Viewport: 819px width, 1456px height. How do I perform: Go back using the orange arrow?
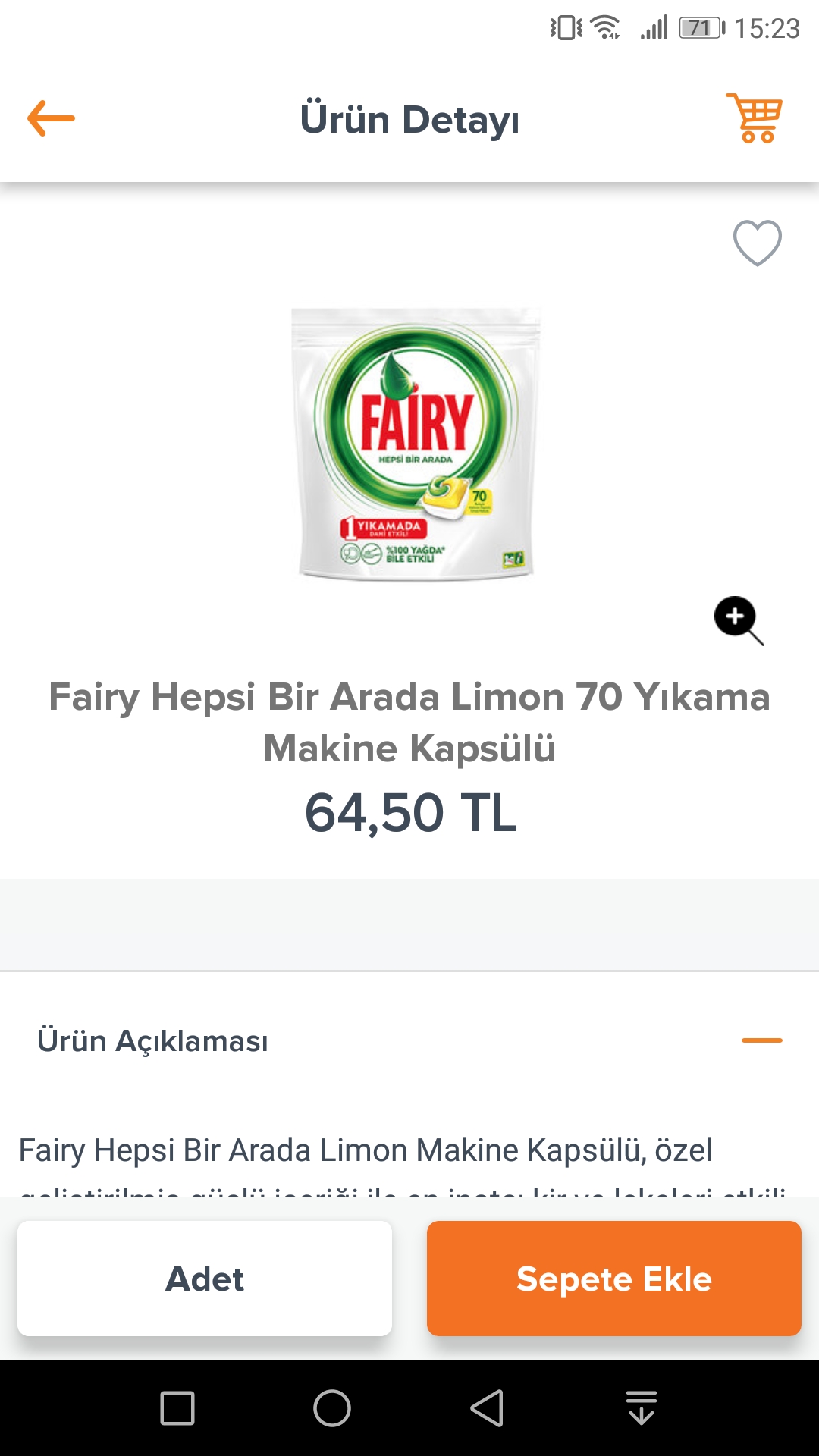[51, 118]
